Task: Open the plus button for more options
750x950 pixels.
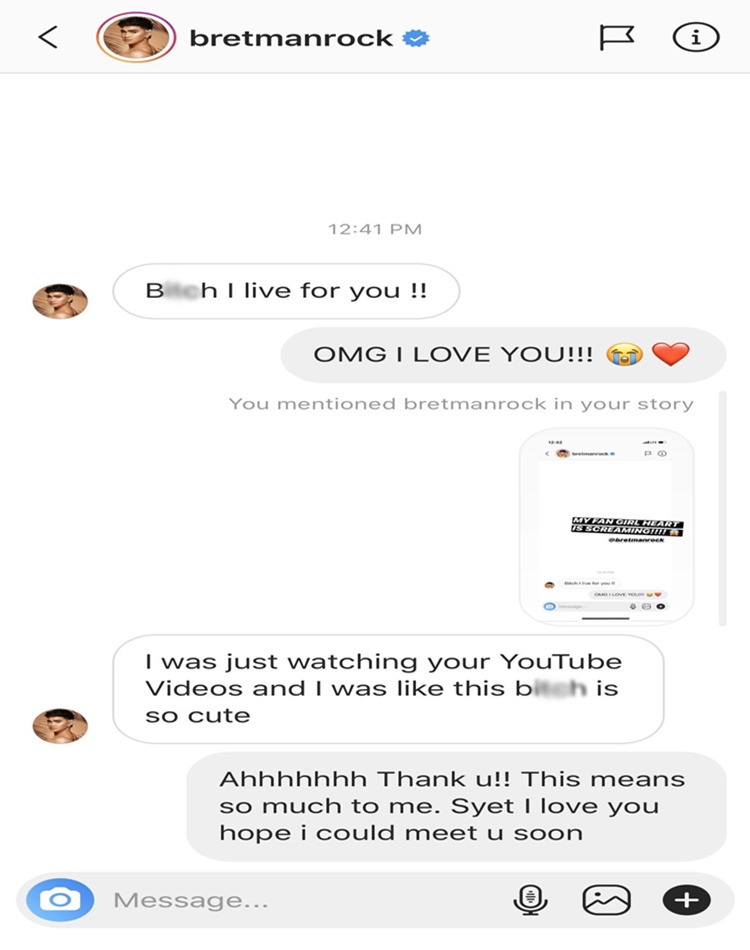Action: 685,900
